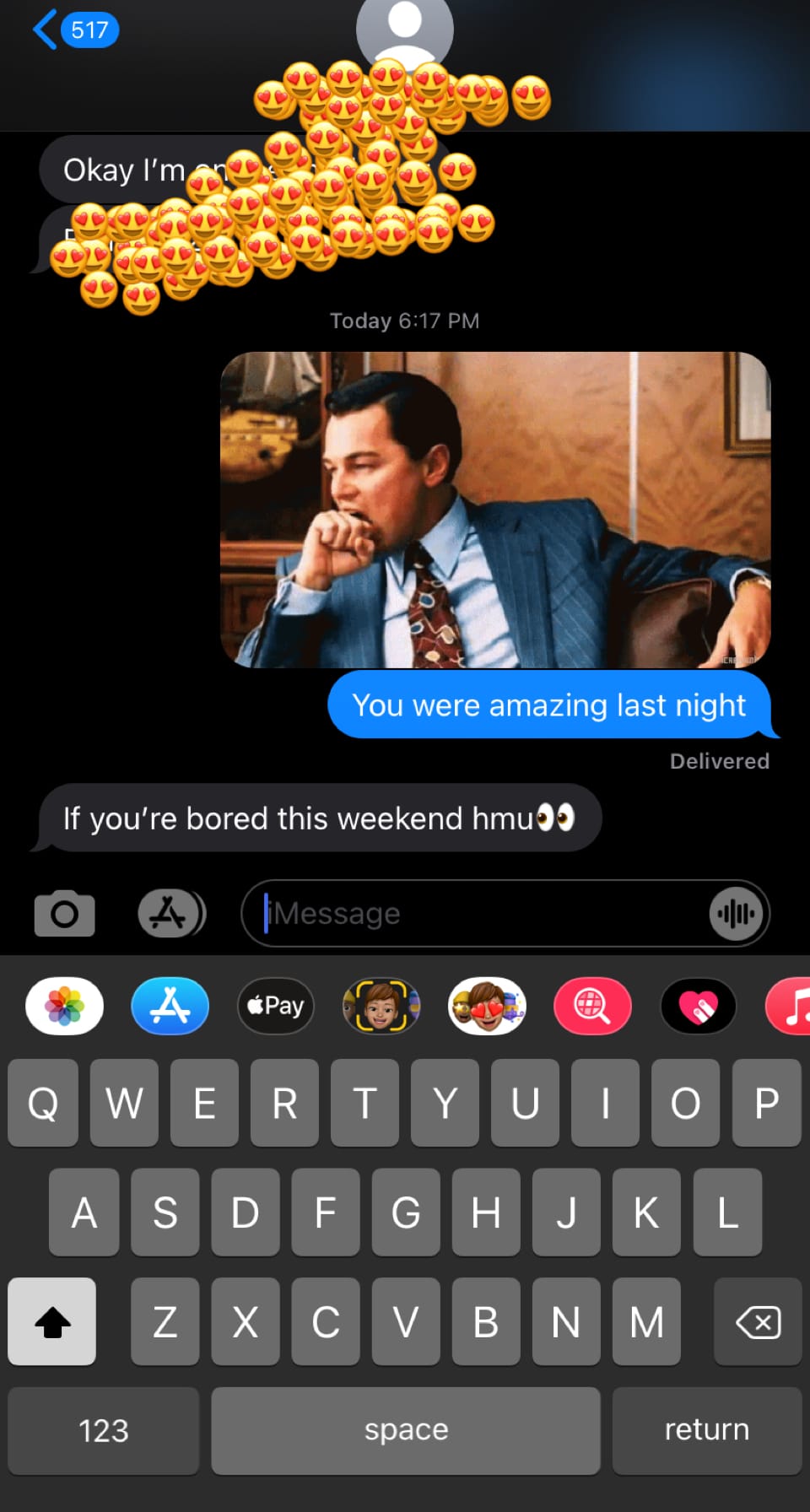Open the #images GIF search
The height and width of the screenshot is (1512, 810).
pyautogui.click(x=592, y=1006)
